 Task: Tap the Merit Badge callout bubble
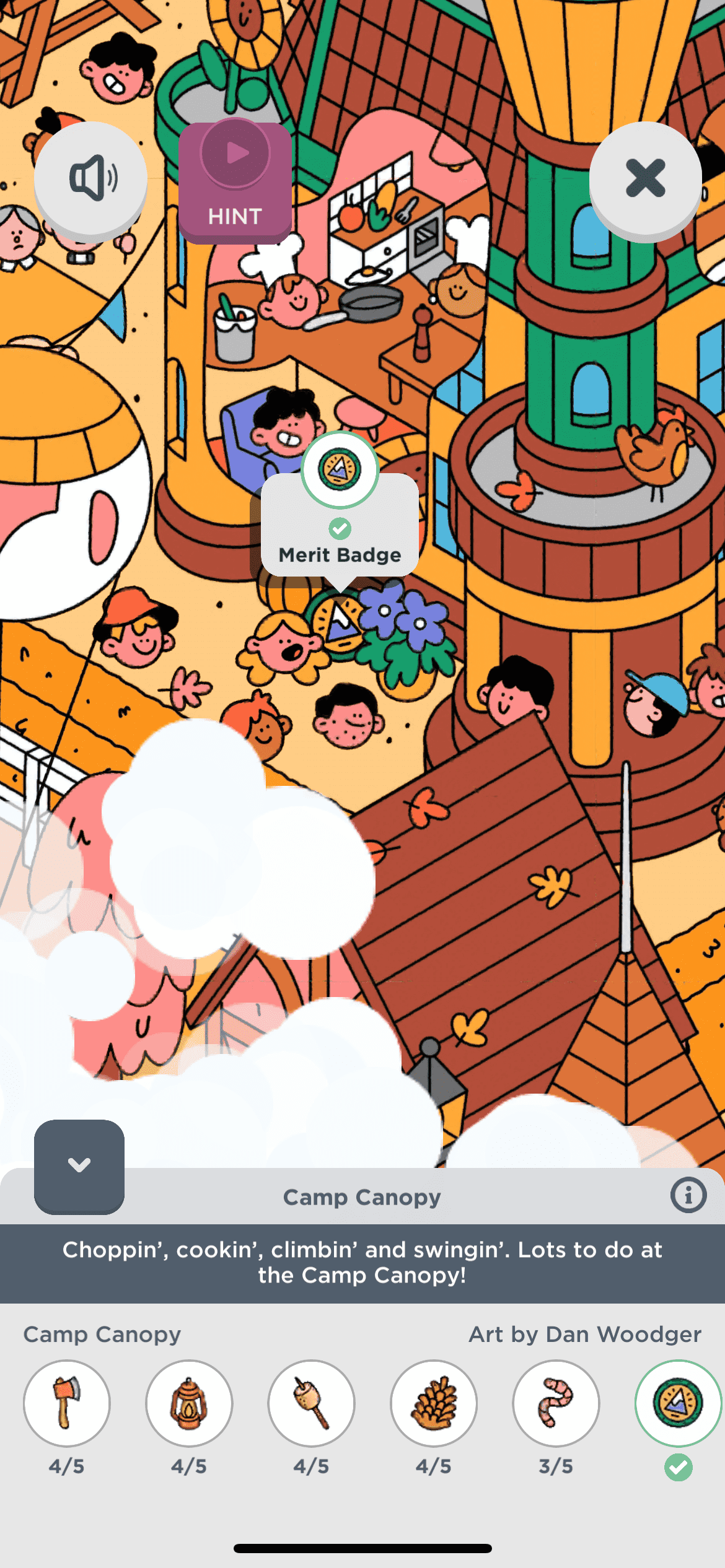[x=340, y=526]
